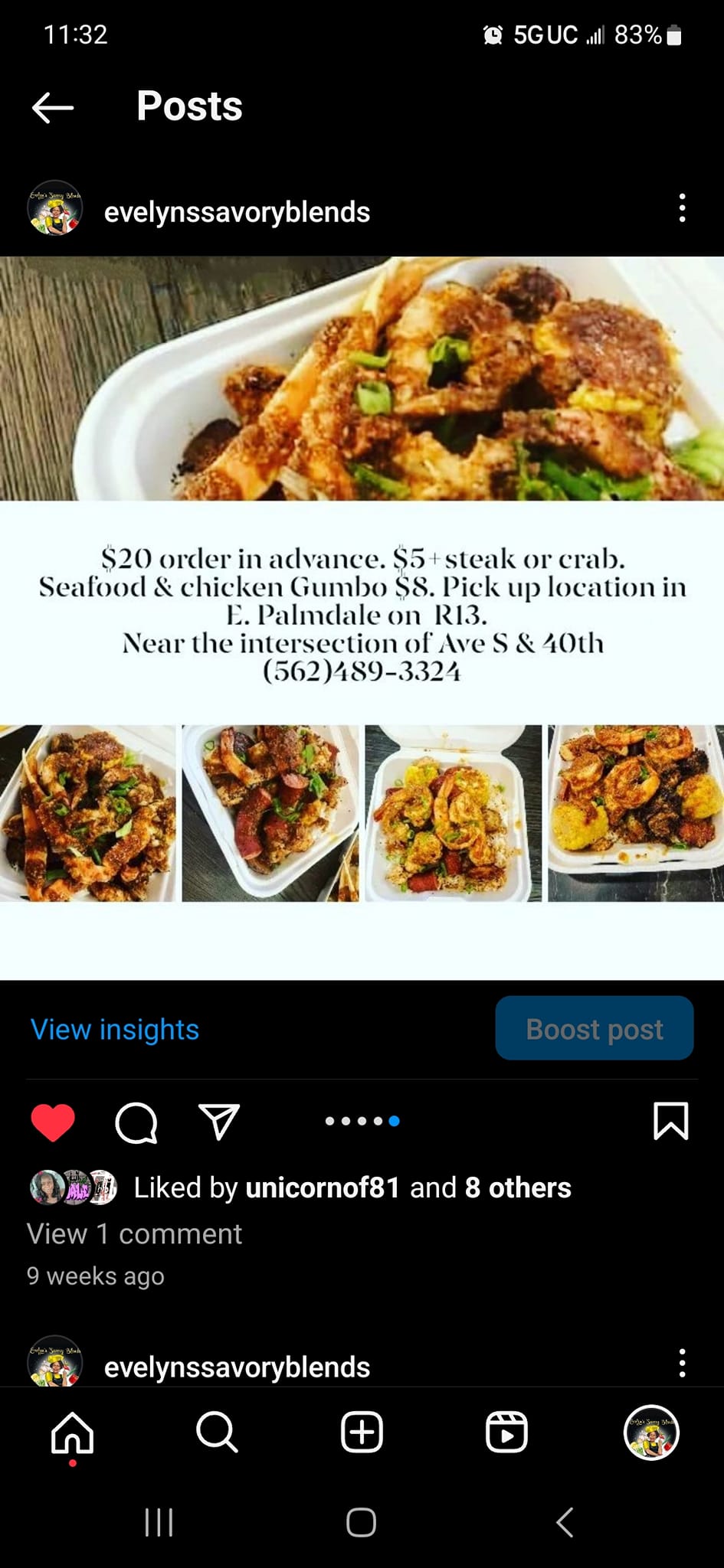
Task: Navigate back with the arrow
Action: point(52,107)
